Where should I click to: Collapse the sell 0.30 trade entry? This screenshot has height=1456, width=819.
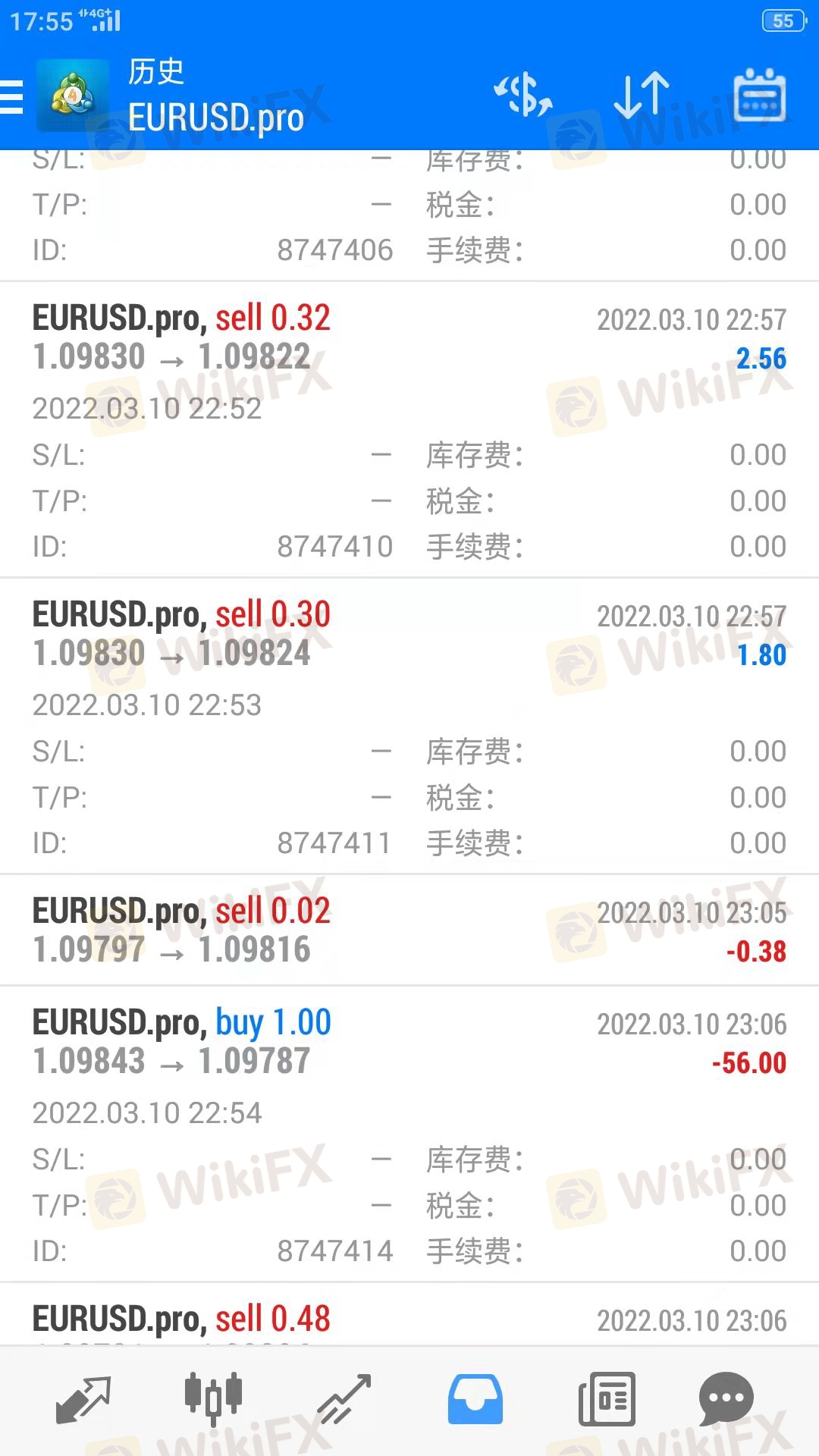click(409, 726)
